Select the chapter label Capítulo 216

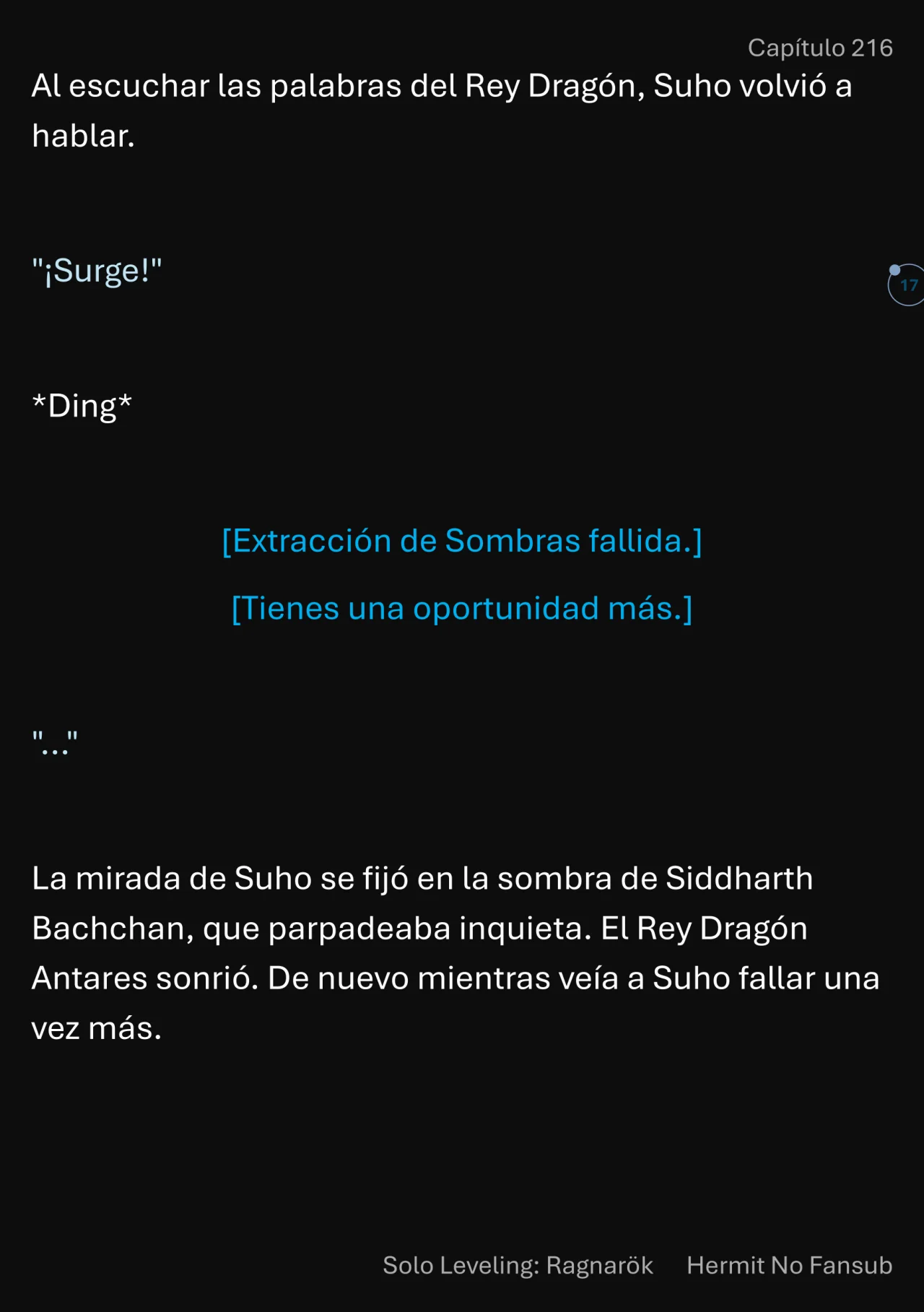822,48
